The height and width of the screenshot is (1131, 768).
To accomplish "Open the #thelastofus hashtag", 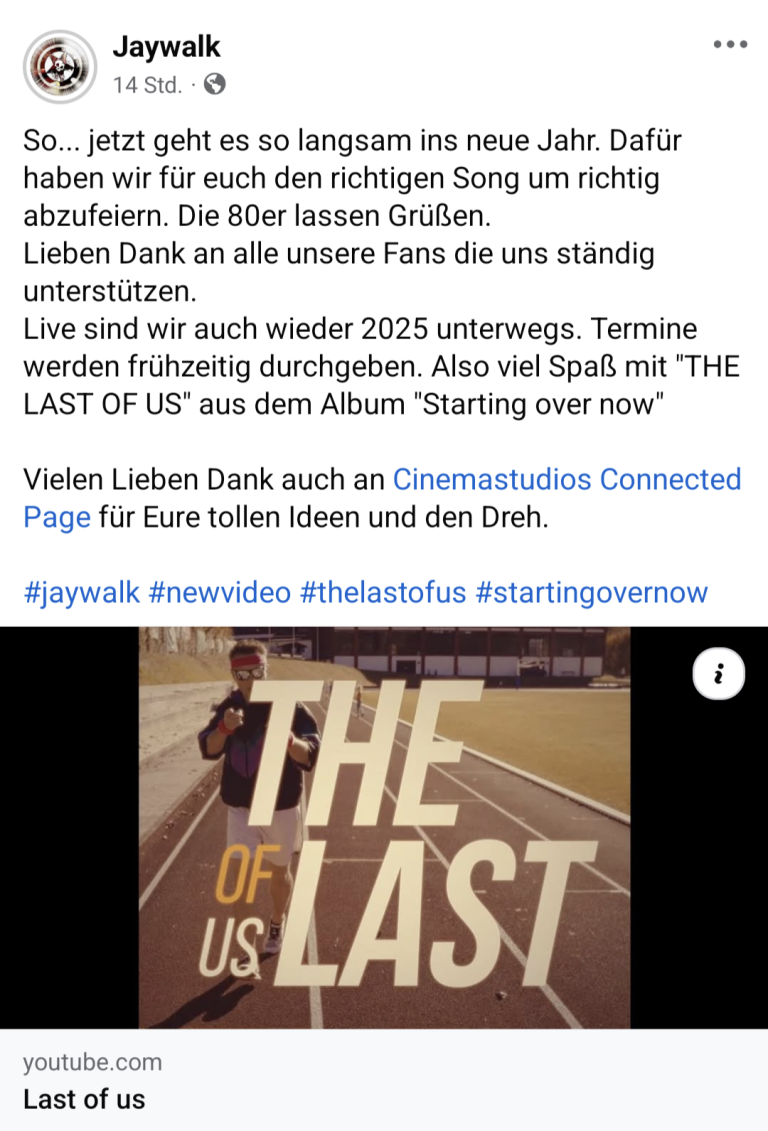I will click(383, 592).
